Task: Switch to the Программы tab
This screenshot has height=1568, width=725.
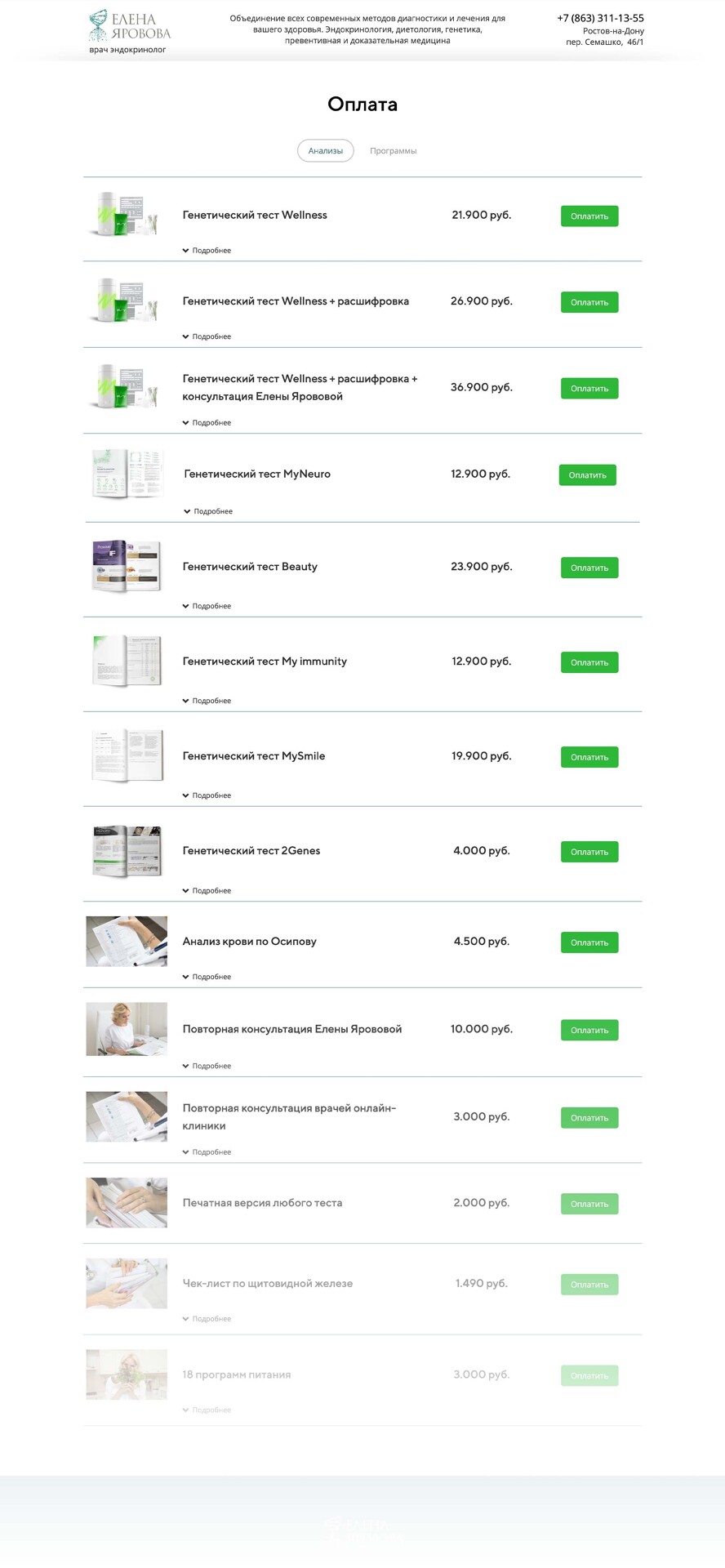Action: 393,151
